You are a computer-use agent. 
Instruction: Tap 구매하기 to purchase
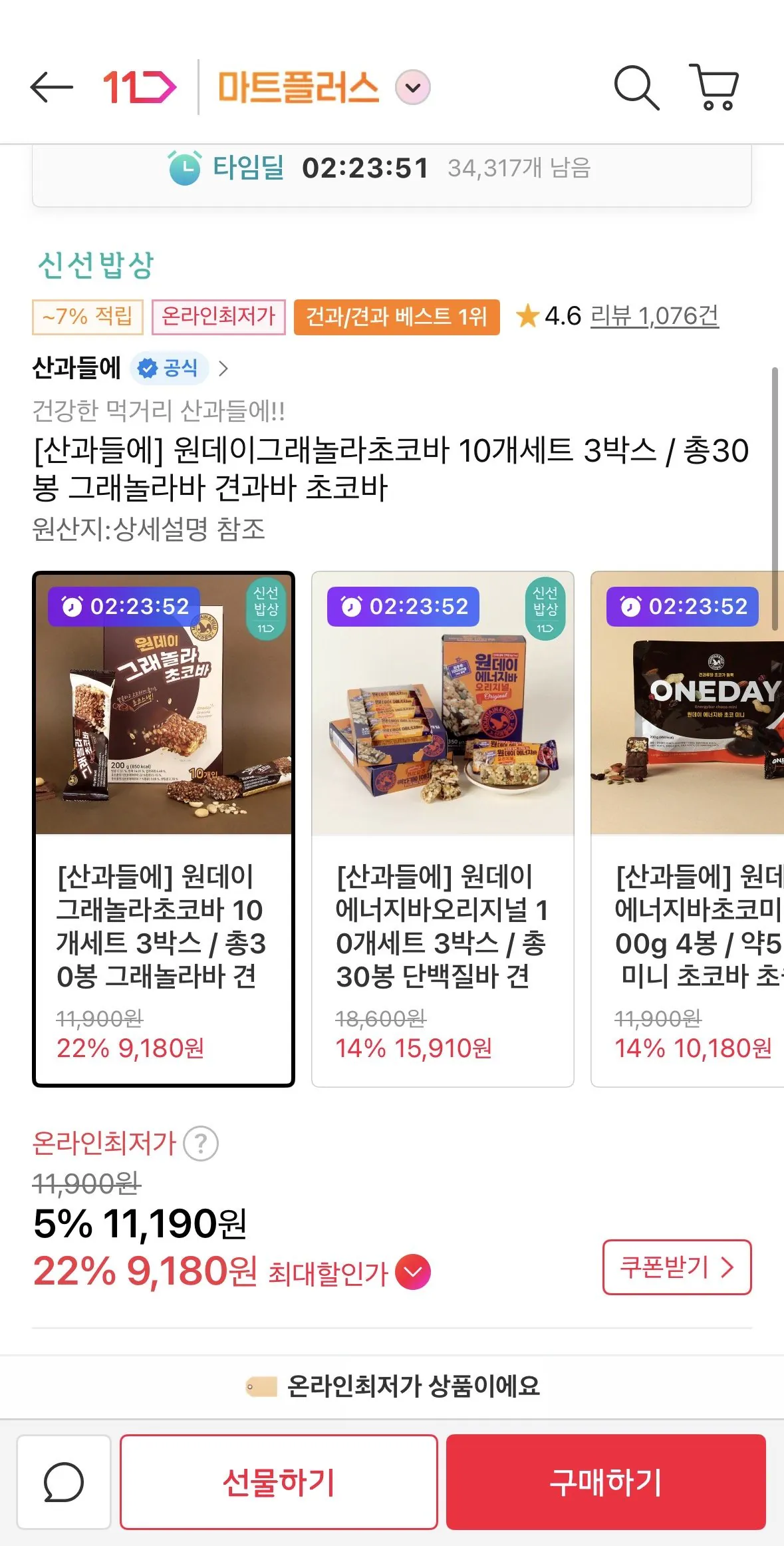click(x=605, y=1481)
